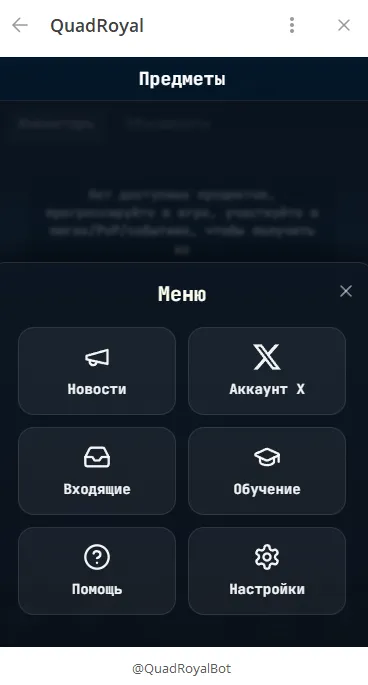
Task: Open Настройки settings
Action: [x=267, y=571]
